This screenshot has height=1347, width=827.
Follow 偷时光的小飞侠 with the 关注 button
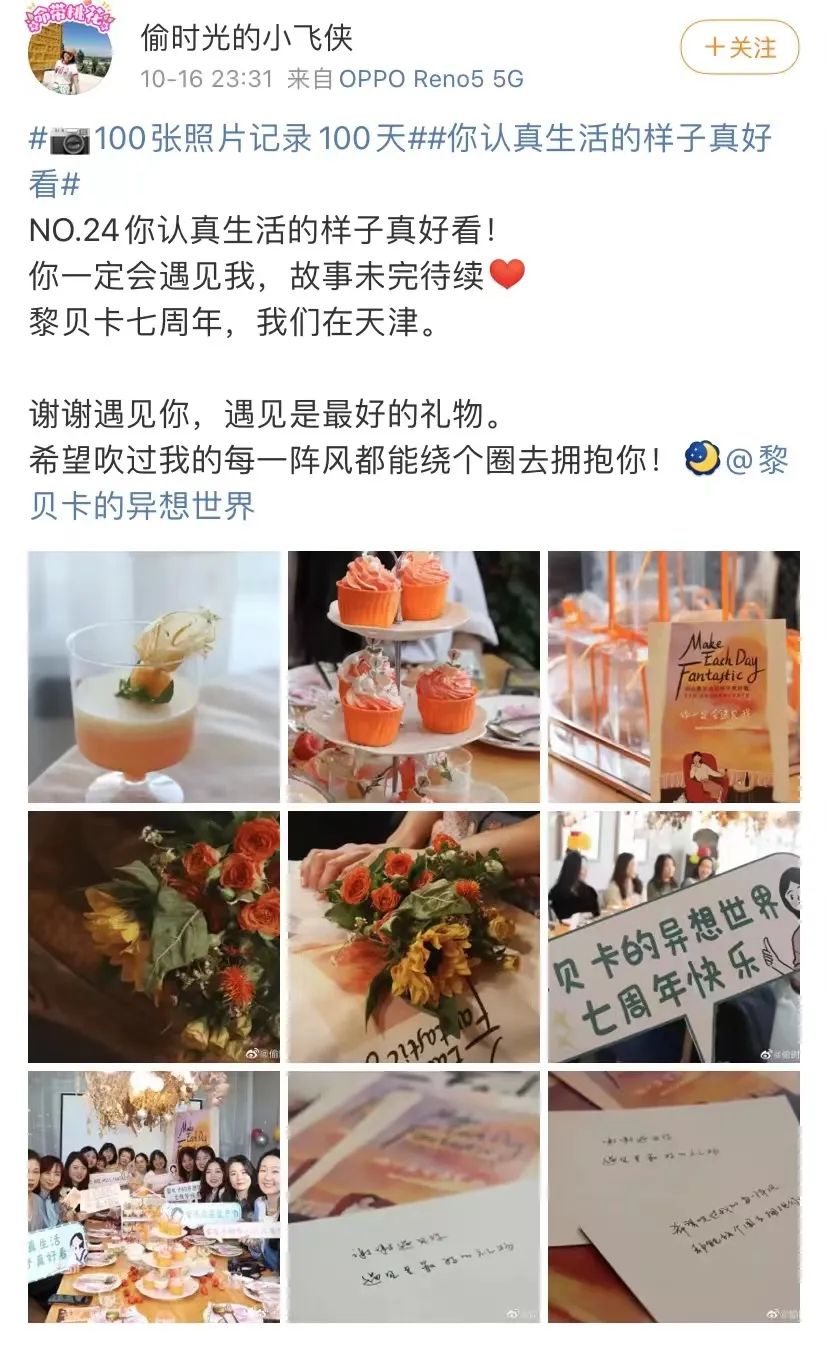click(739, 47)
